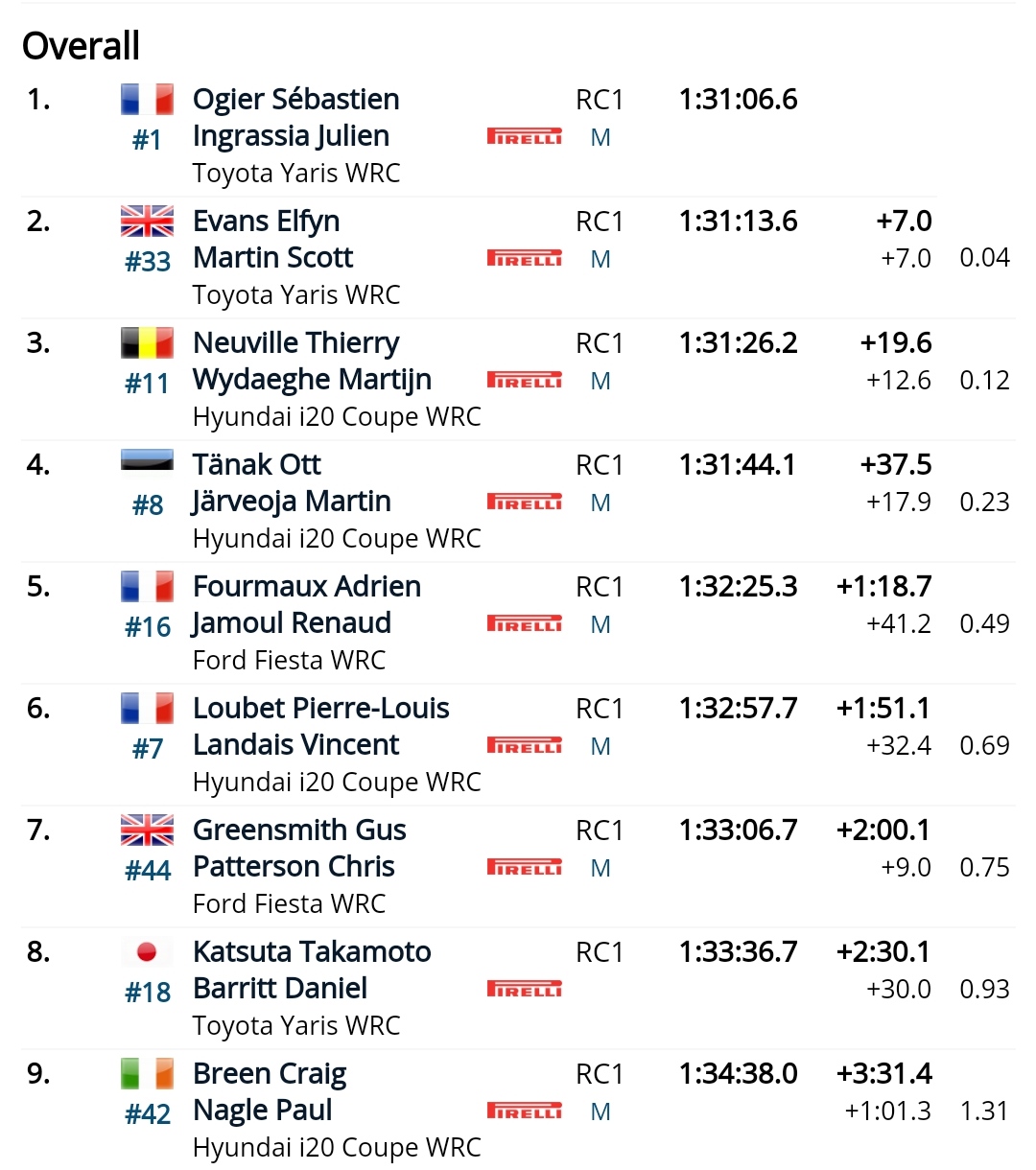Viewport: 1036px width, 1170px height.
Task: Open Ogier Sébastien's driver profile
Action: tap(295, 100)
